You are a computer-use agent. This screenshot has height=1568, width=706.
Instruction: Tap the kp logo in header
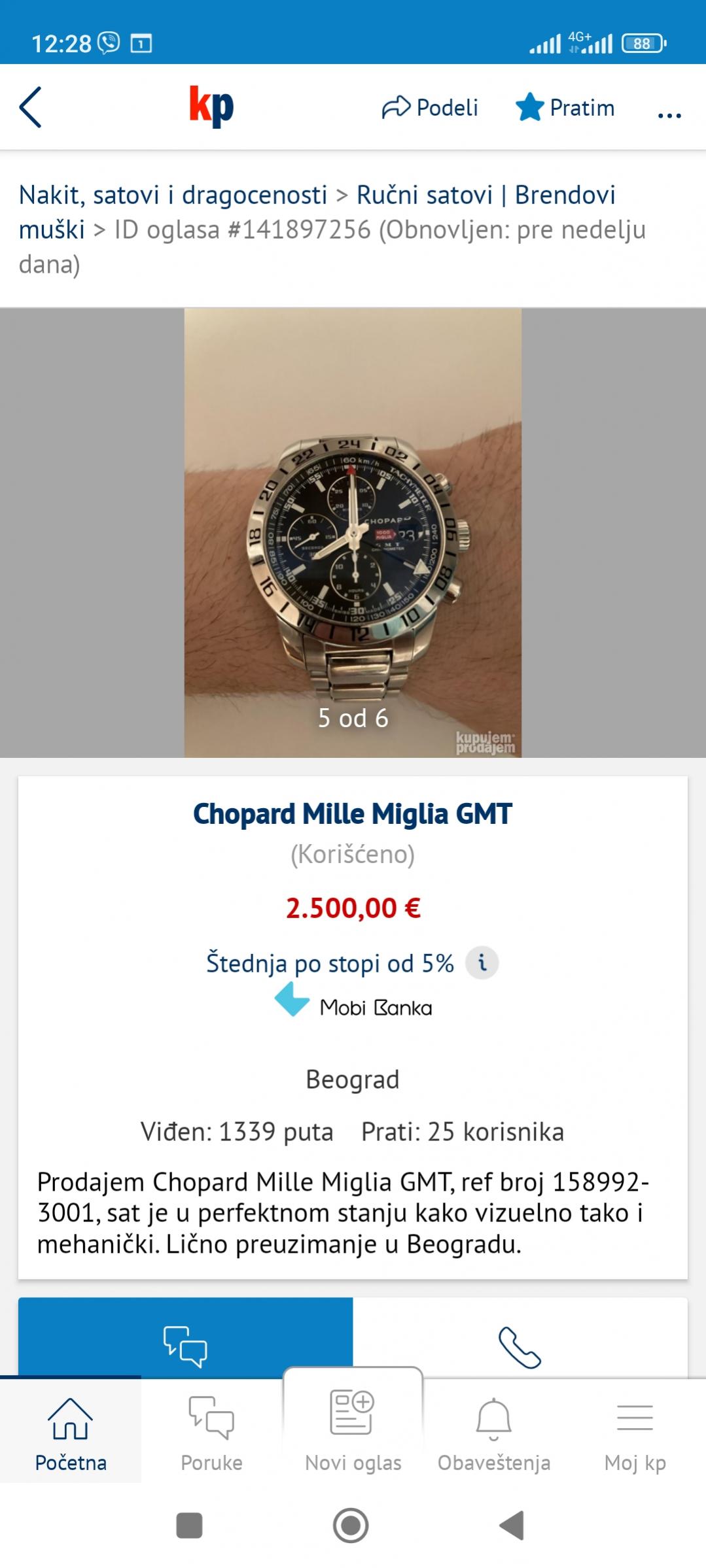click(211, 106)
